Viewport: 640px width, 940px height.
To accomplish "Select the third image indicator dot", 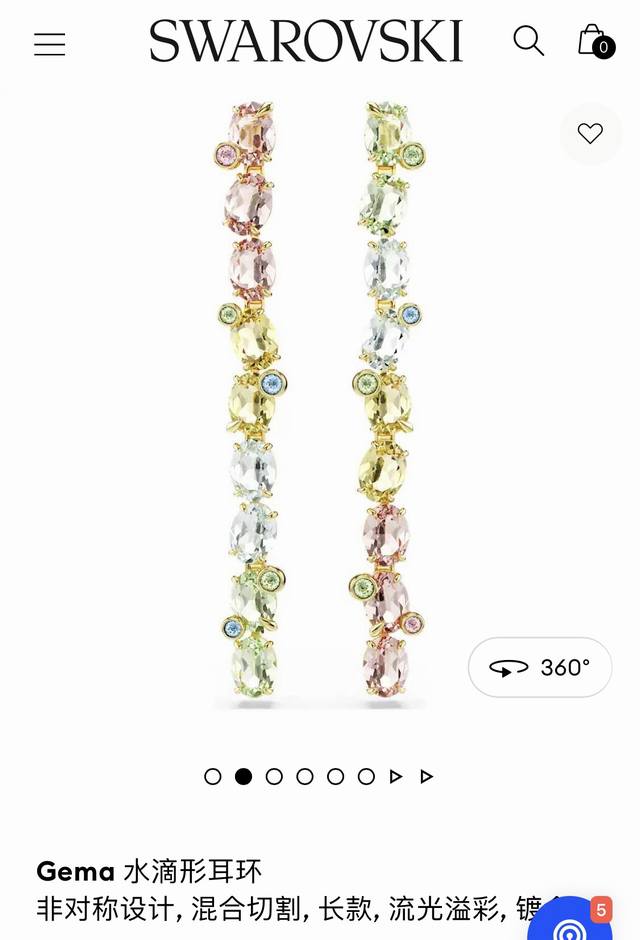I will (274, 776).
